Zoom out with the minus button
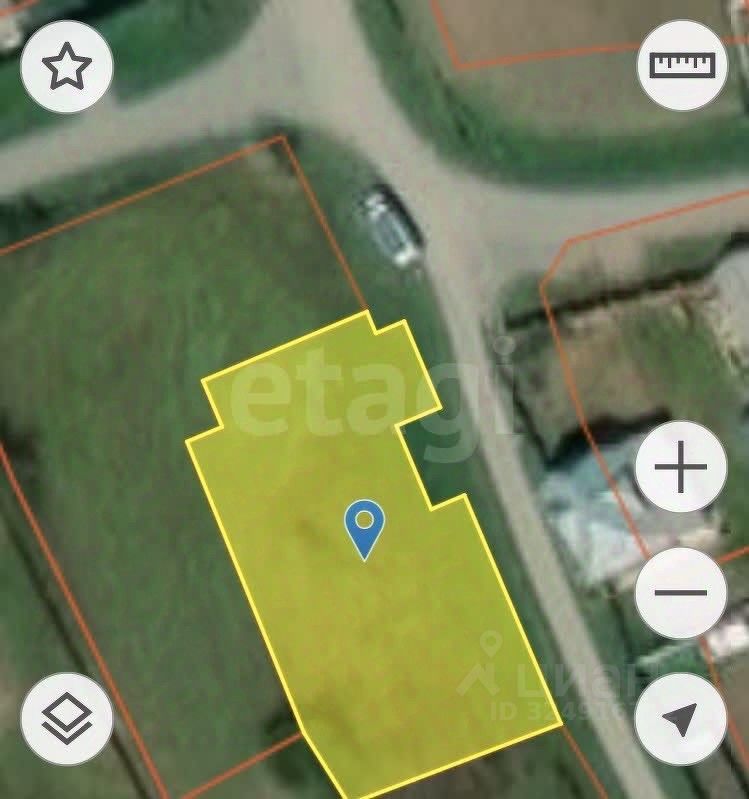Image resolution: width=749 pixels, height=799 pixels. click(681, 592)
